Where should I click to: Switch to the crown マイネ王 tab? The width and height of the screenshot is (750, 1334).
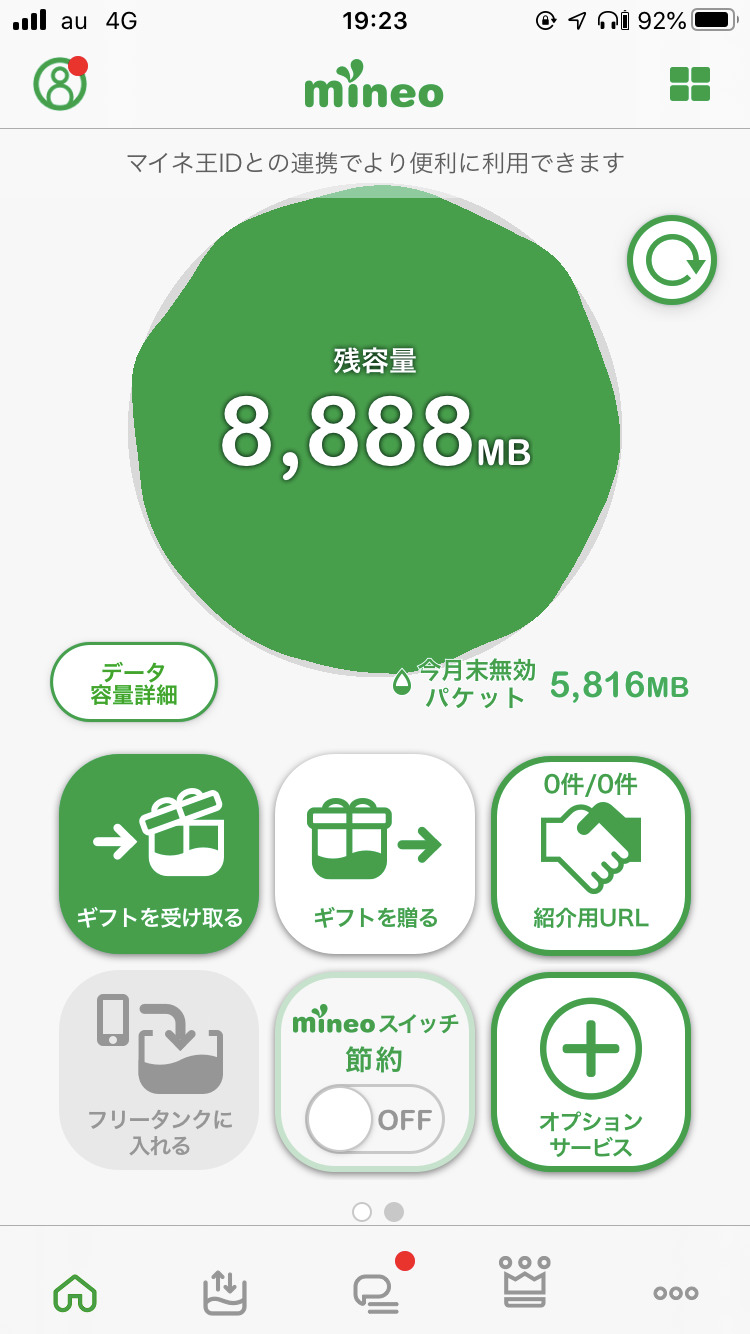click(525, 1285)
